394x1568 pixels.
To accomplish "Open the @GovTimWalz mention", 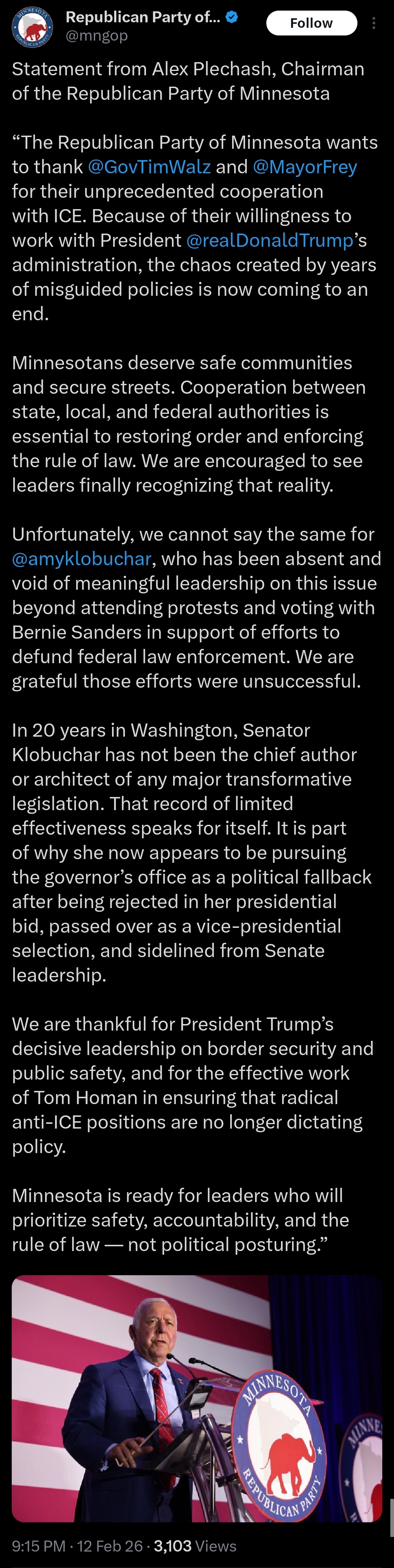I will [149, 167].
